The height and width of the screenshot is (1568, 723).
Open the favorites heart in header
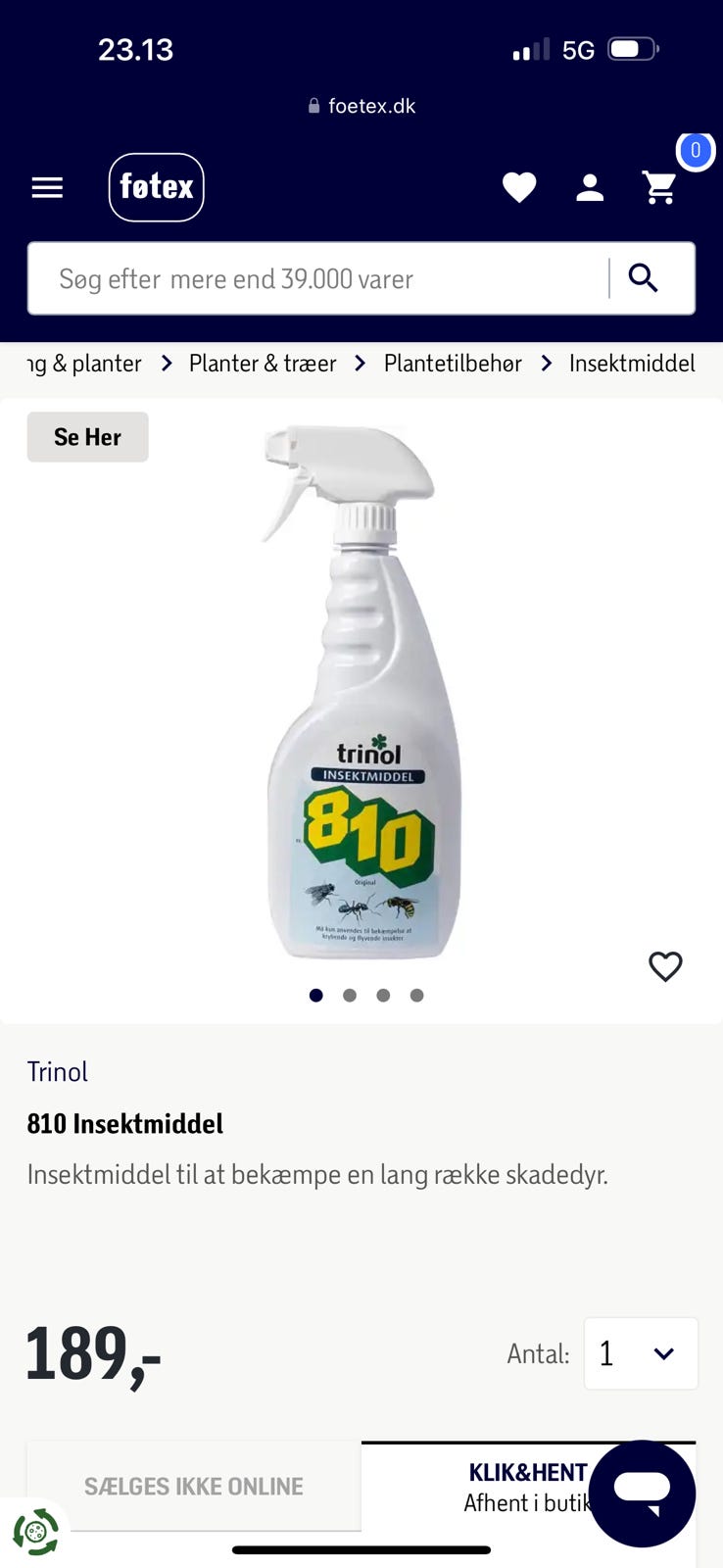[x=519, y=187]
